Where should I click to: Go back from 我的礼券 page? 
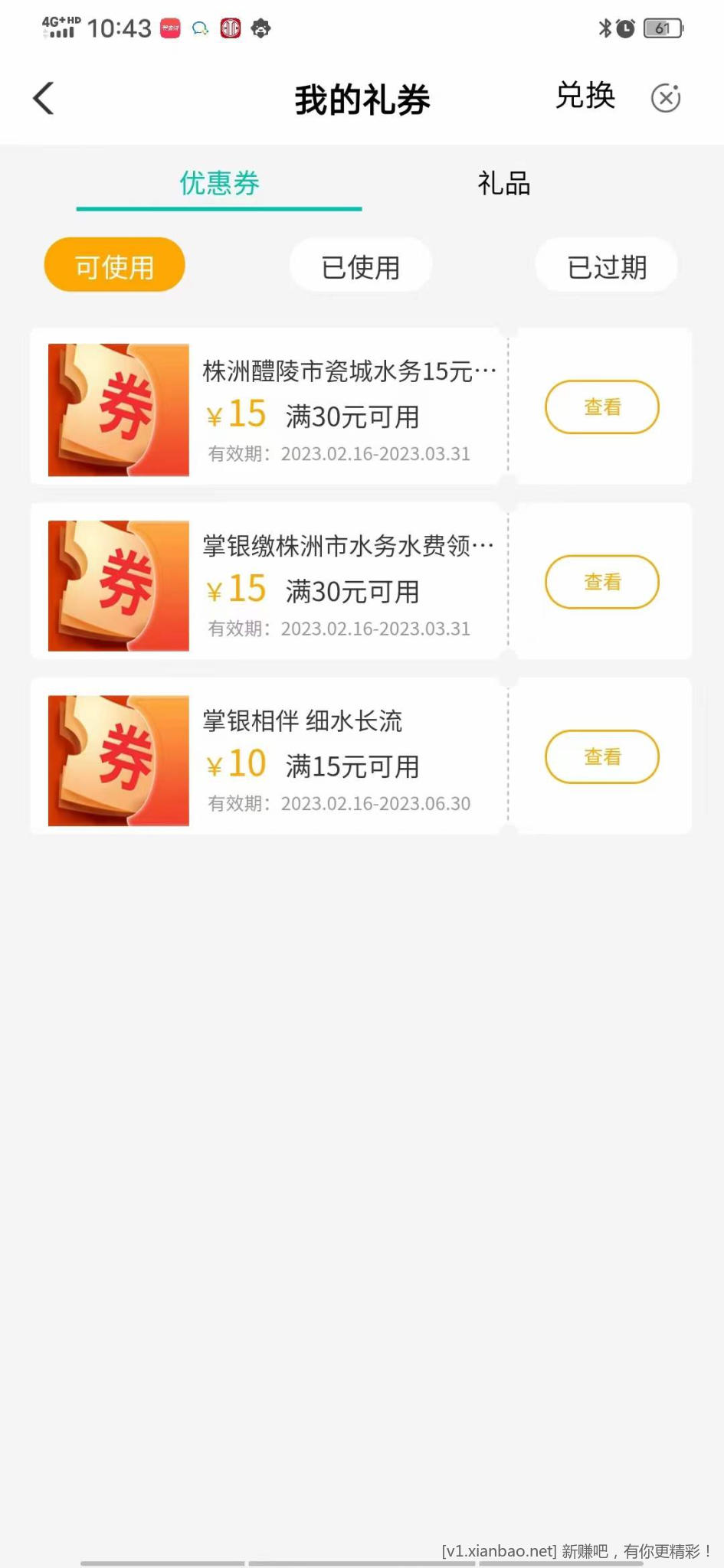(44, 99)
